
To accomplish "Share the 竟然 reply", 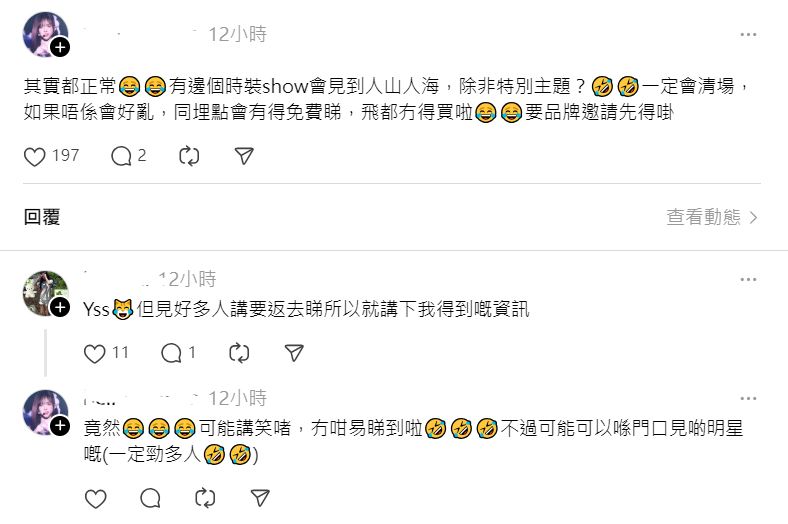I will (x=259, y=498).
